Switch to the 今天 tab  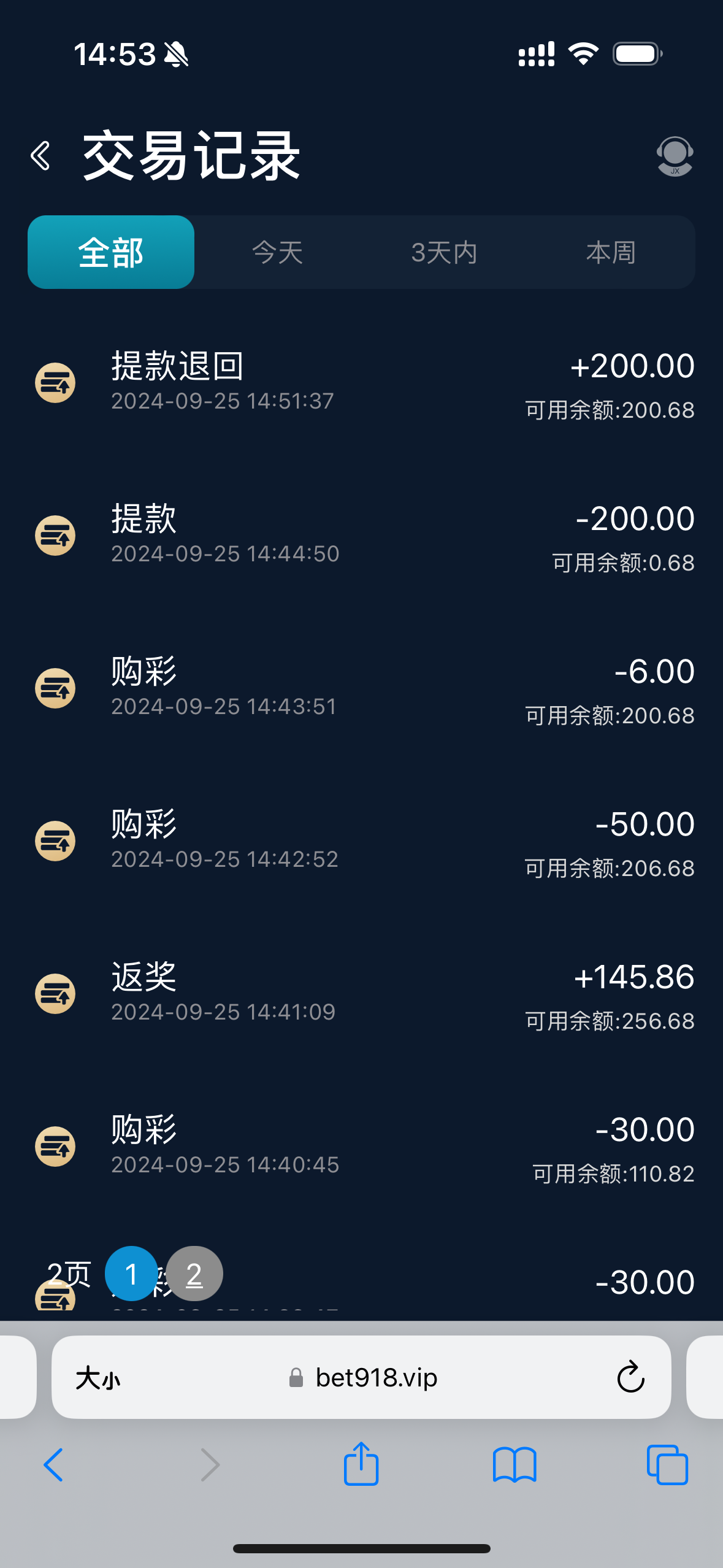tap(278, 252)
